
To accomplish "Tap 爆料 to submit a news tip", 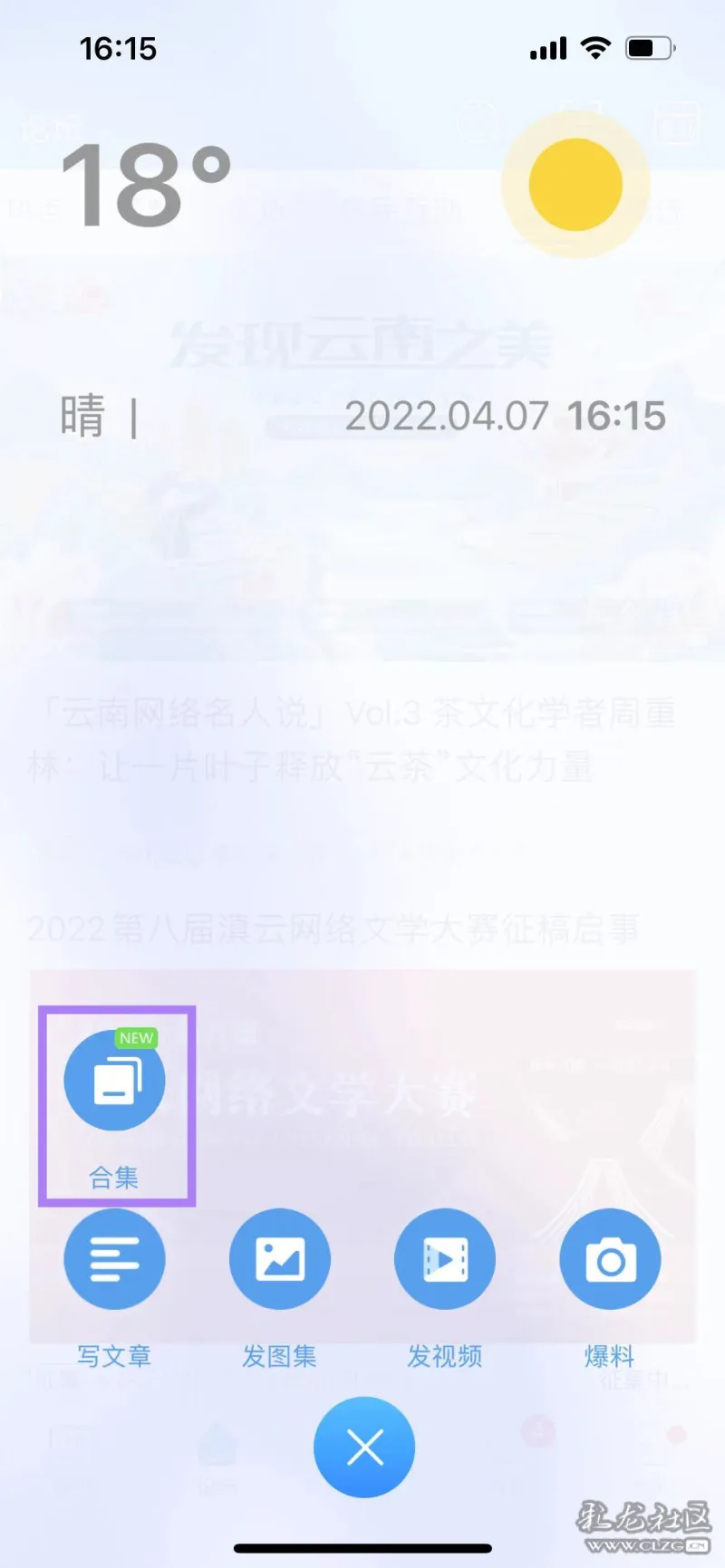I will pos(610,1259).
